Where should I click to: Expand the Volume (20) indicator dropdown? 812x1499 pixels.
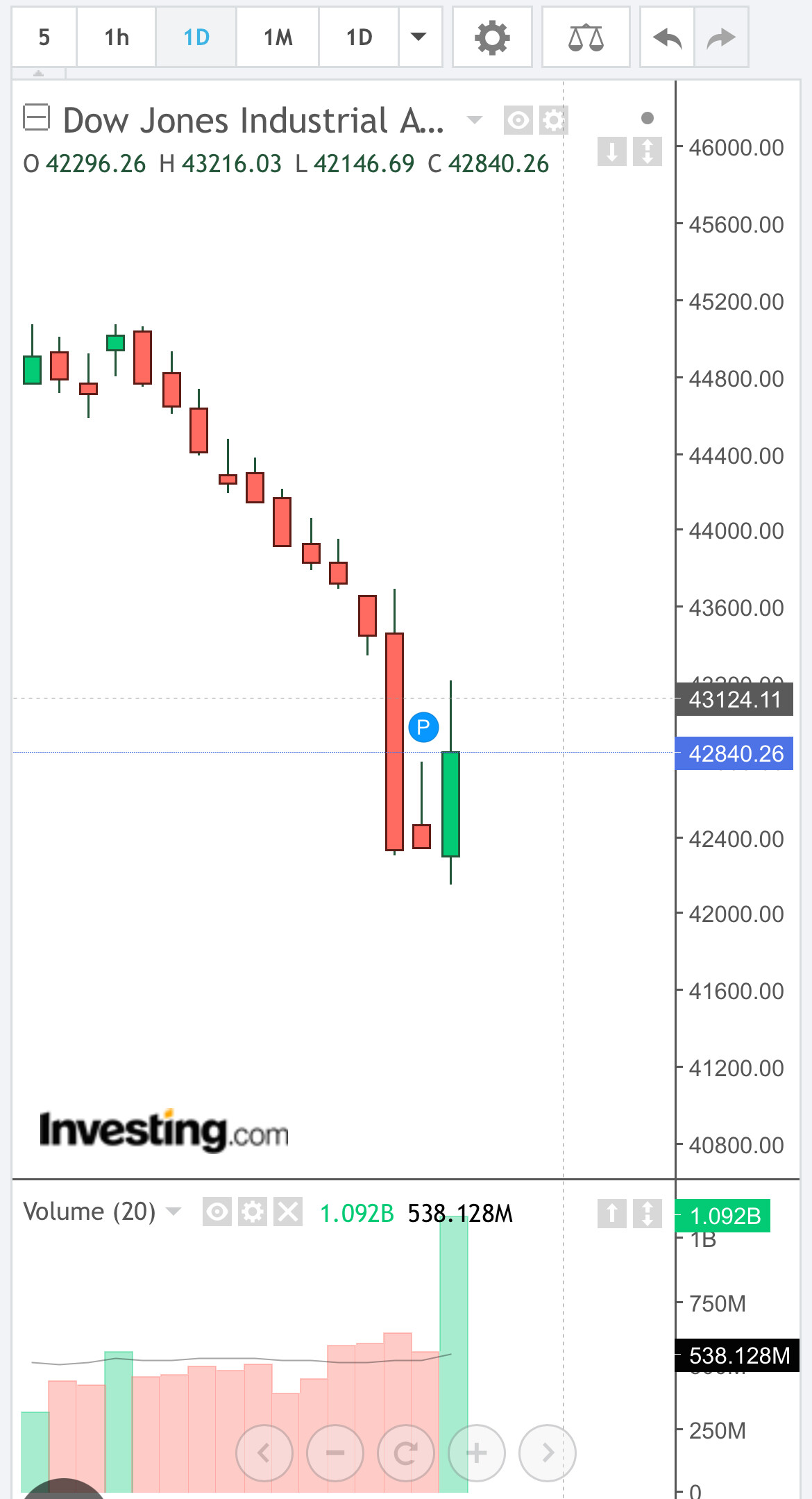tap(174, 1212)
